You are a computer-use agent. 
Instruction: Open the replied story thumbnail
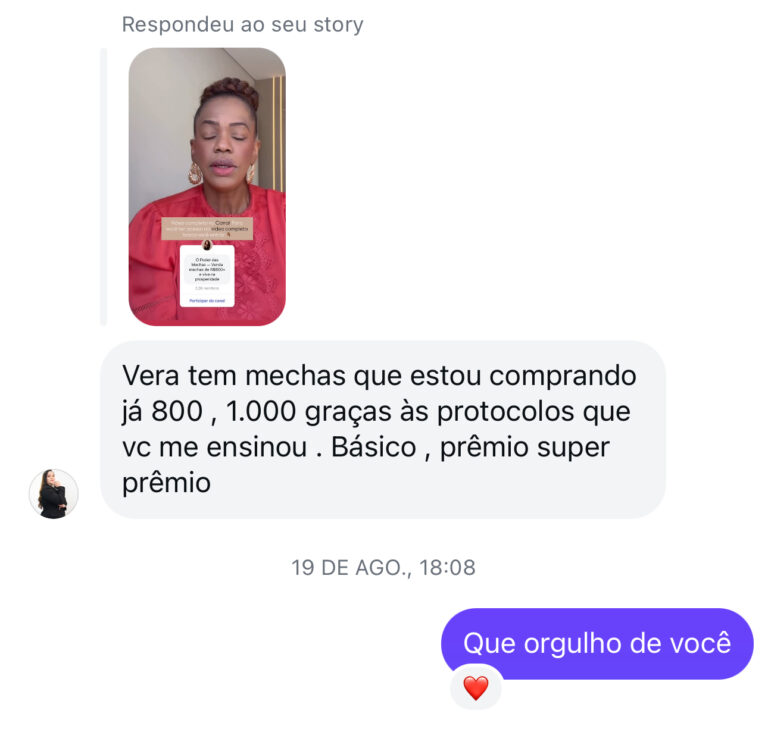207,187
